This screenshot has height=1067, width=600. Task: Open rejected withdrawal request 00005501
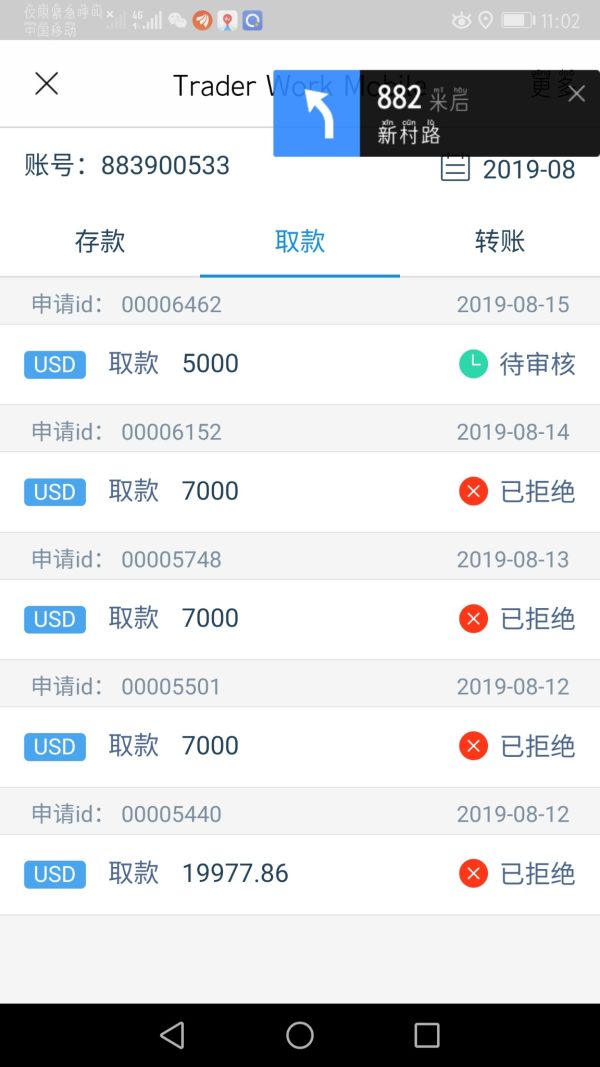pyautogui.click(x=300, y=746)
